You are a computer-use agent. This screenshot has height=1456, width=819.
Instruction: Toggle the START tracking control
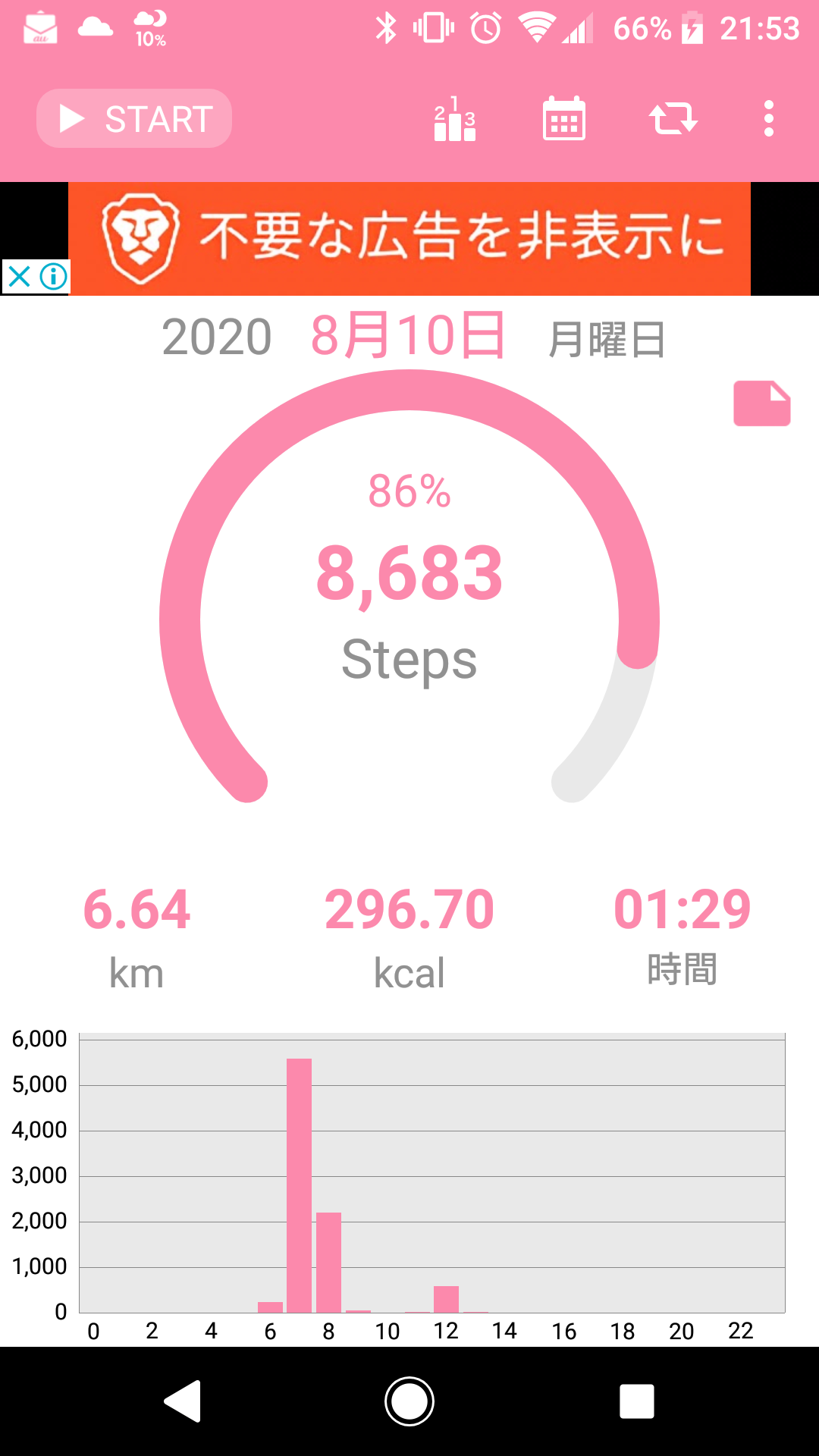133,118
